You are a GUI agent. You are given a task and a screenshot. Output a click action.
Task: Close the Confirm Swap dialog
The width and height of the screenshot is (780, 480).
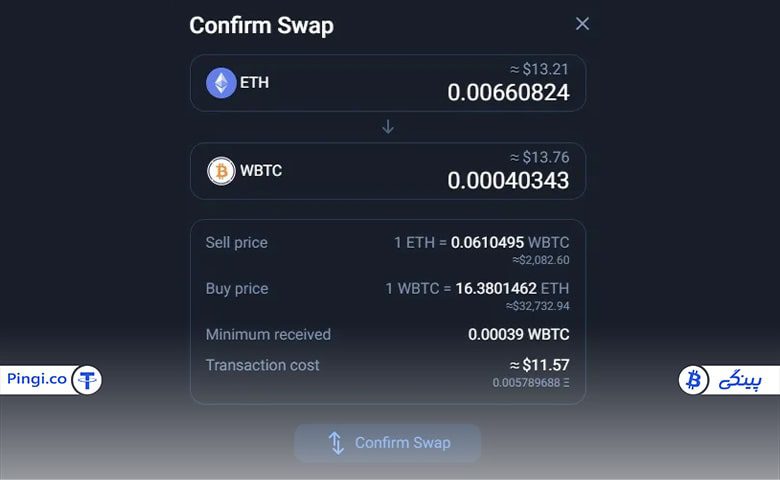pyautogui.click(x=582, y=24)
